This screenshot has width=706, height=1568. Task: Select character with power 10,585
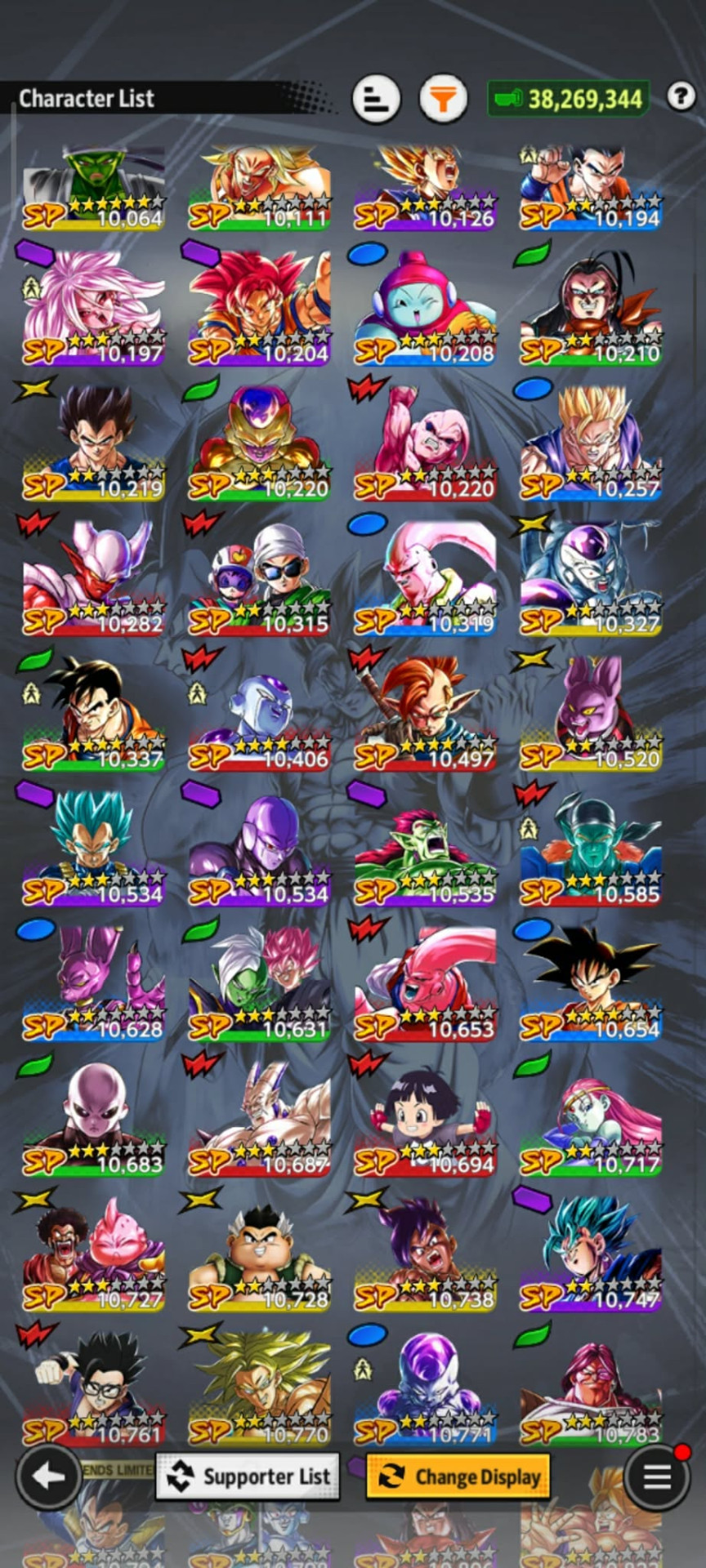tap(591, 848)
